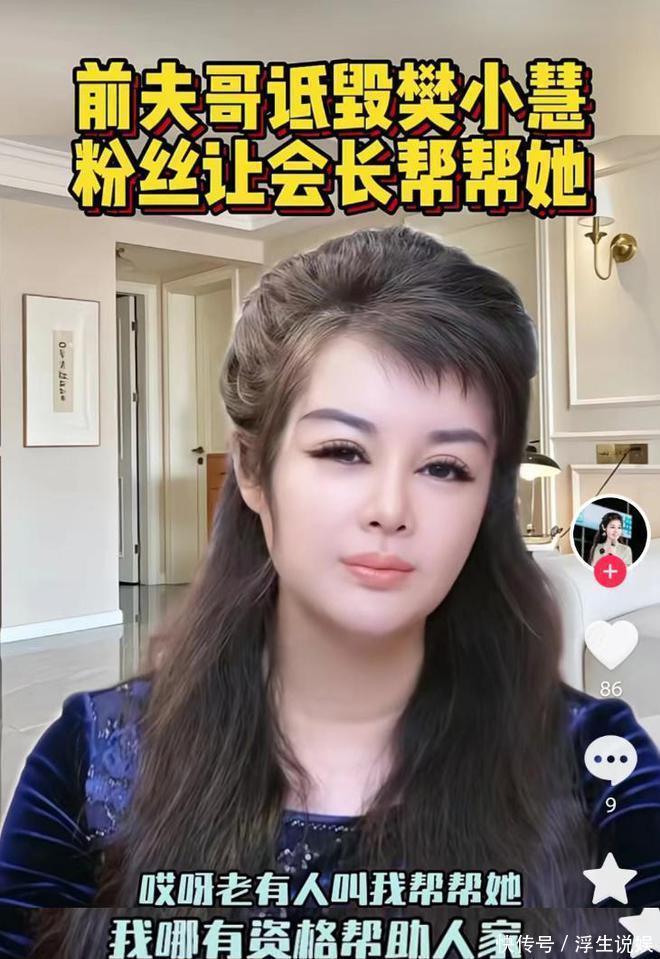660x959 pixels.
Task: Follow the creator with the red plus
Action: coord(610,571)
